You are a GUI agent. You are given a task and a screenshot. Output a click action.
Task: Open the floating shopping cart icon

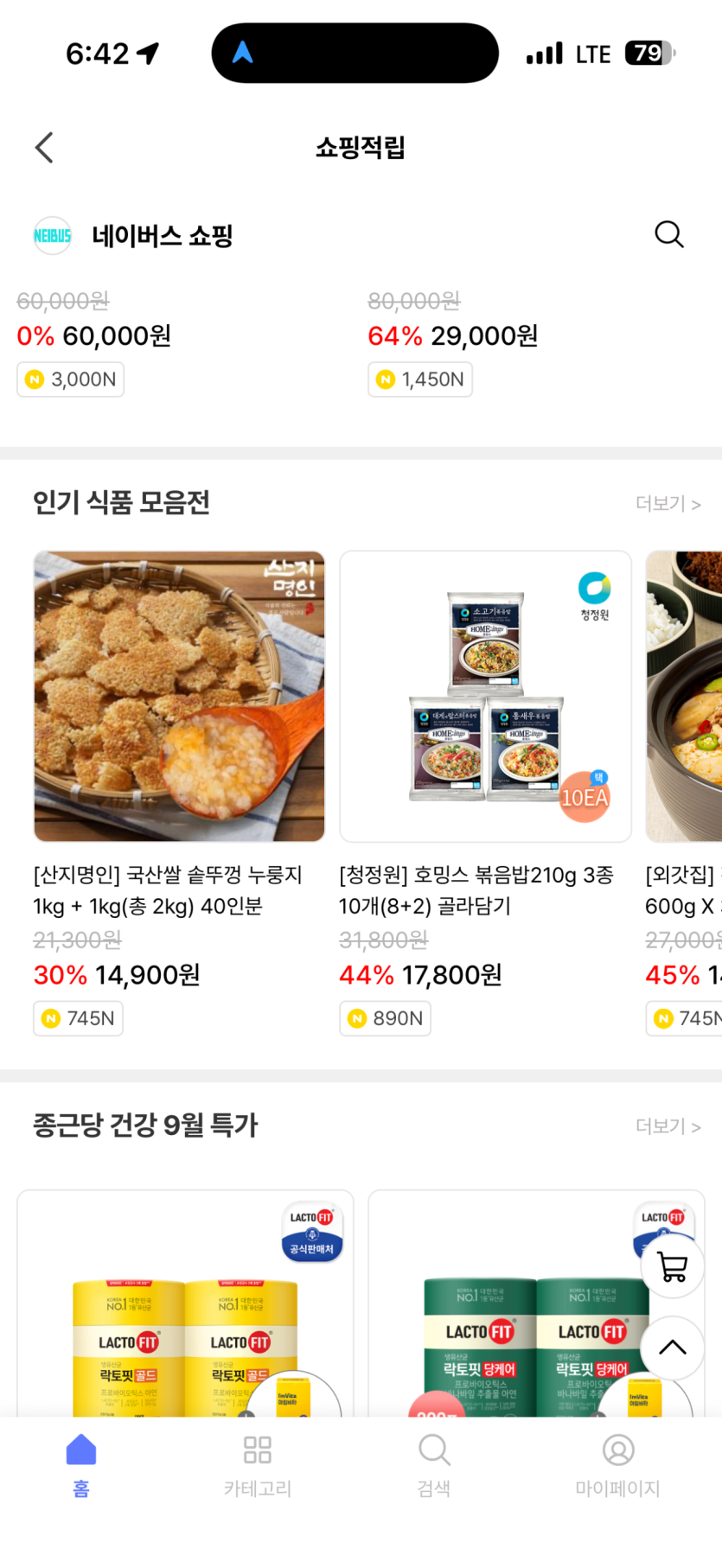672,1267
